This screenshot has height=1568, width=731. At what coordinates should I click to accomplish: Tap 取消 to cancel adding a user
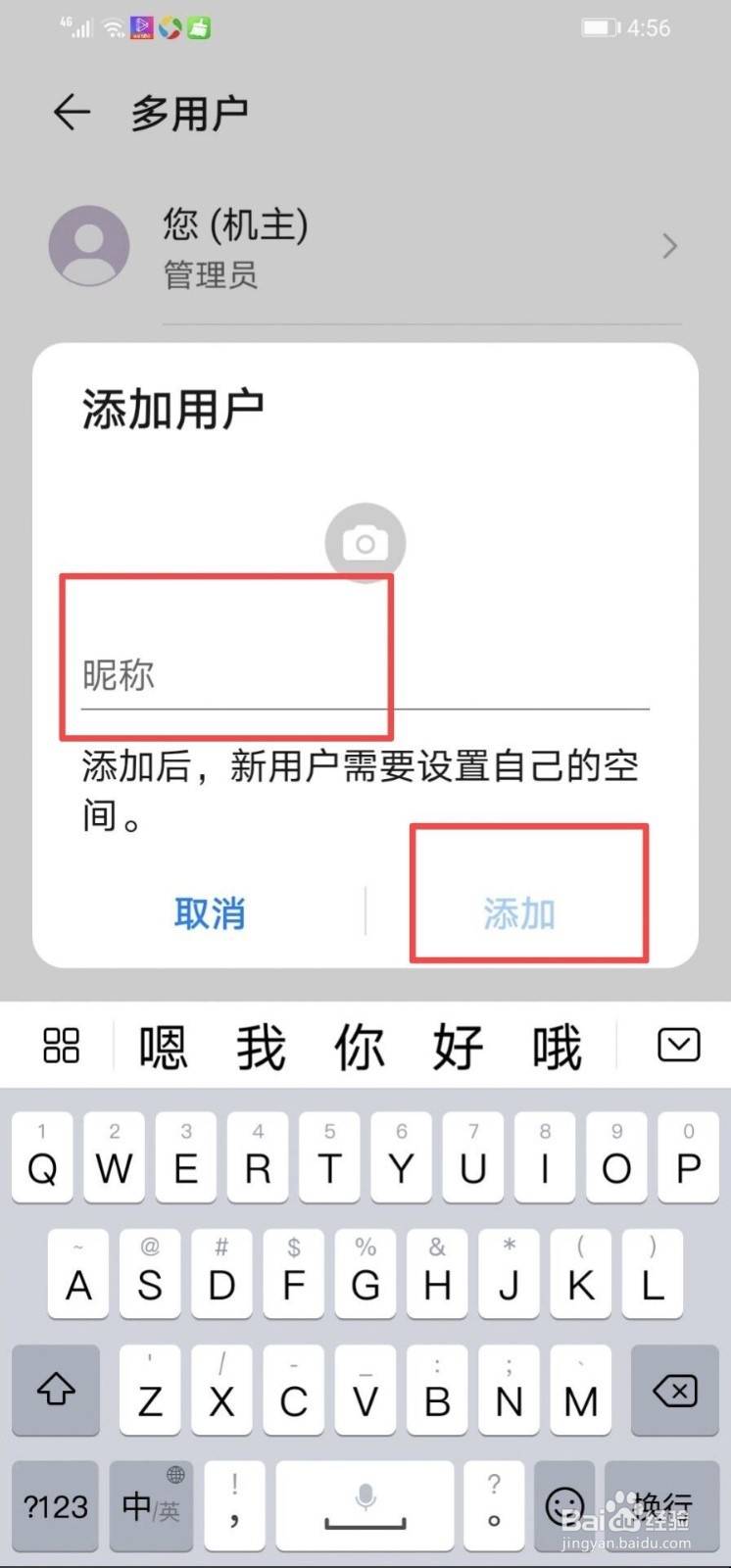[x=210, y=912]
